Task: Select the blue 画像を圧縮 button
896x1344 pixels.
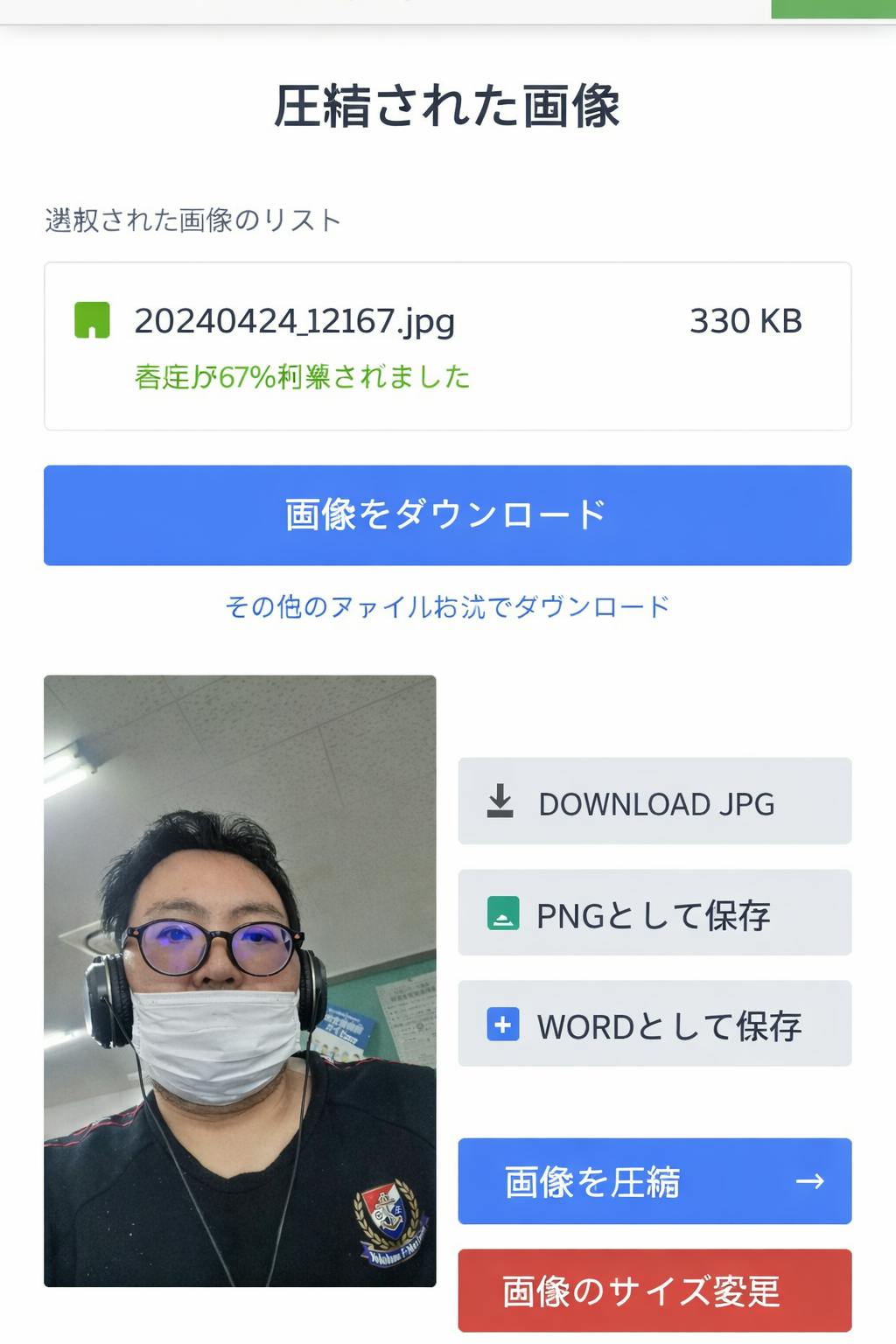Action: pyautogui.click(x=654, y=1181)
